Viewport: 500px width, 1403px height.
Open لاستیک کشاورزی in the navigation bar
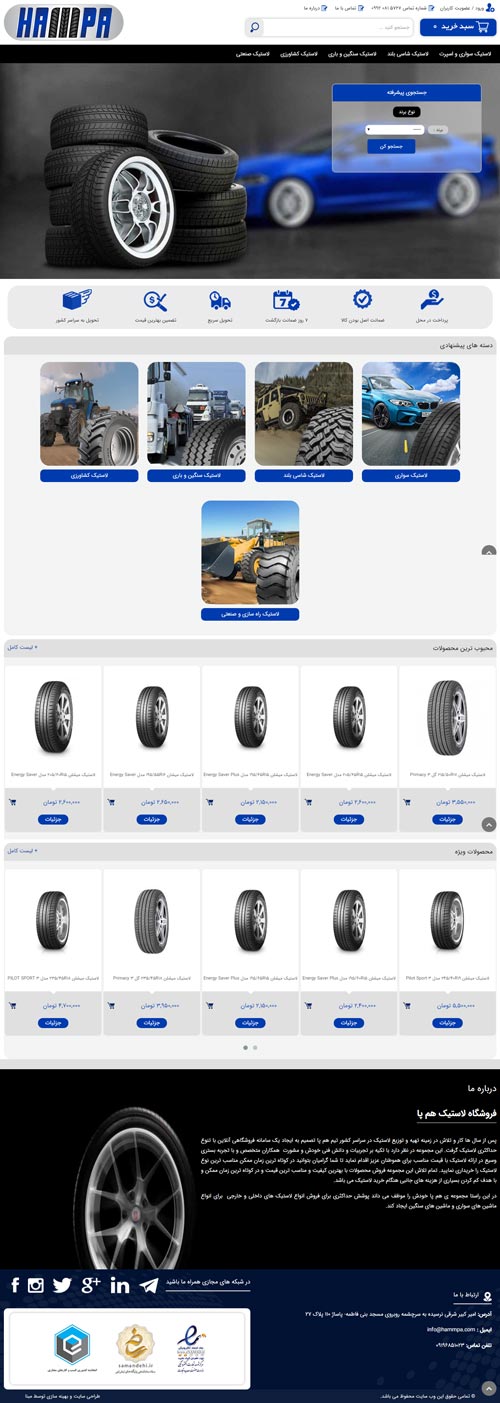point(300,54)
